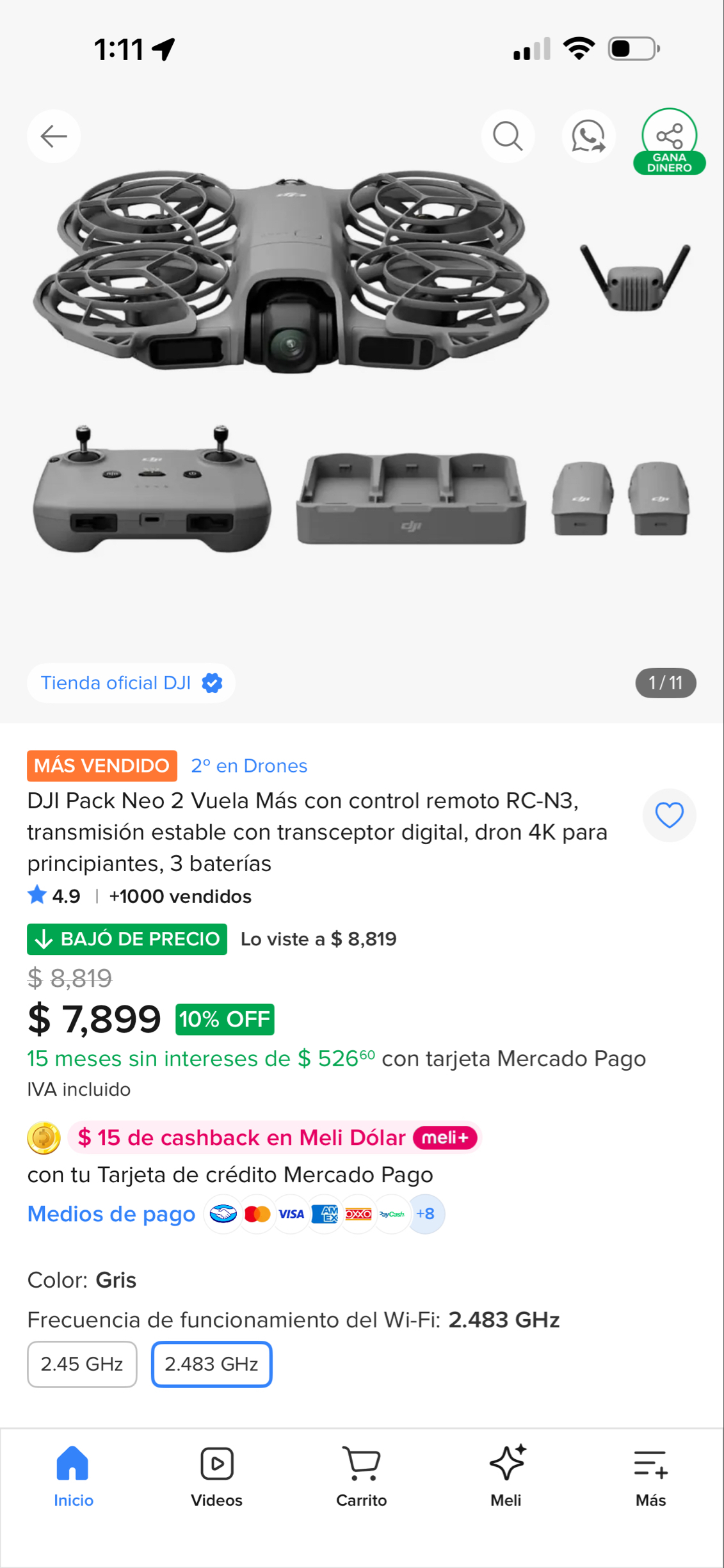Select the 2.45 GHz frequency option
The width and height of the screenshot is (724, 1568).
click(82, 1364)
